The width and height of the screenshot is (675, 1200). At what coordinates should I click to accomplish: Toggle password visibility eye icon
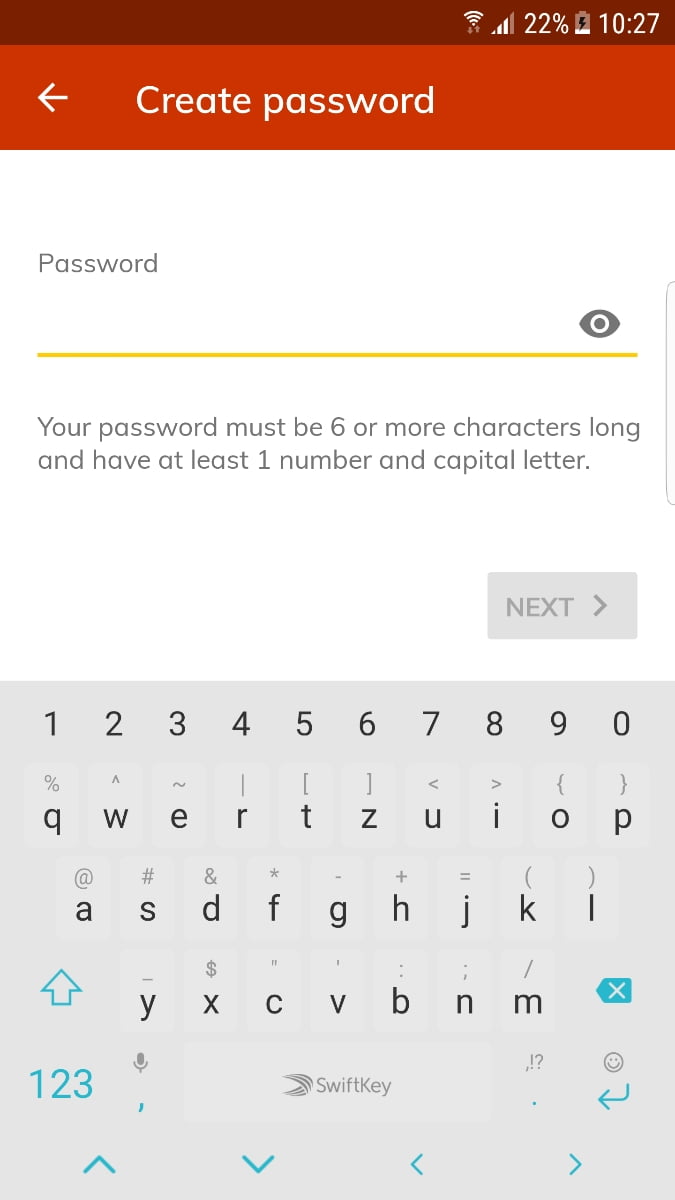coord(599,323)
